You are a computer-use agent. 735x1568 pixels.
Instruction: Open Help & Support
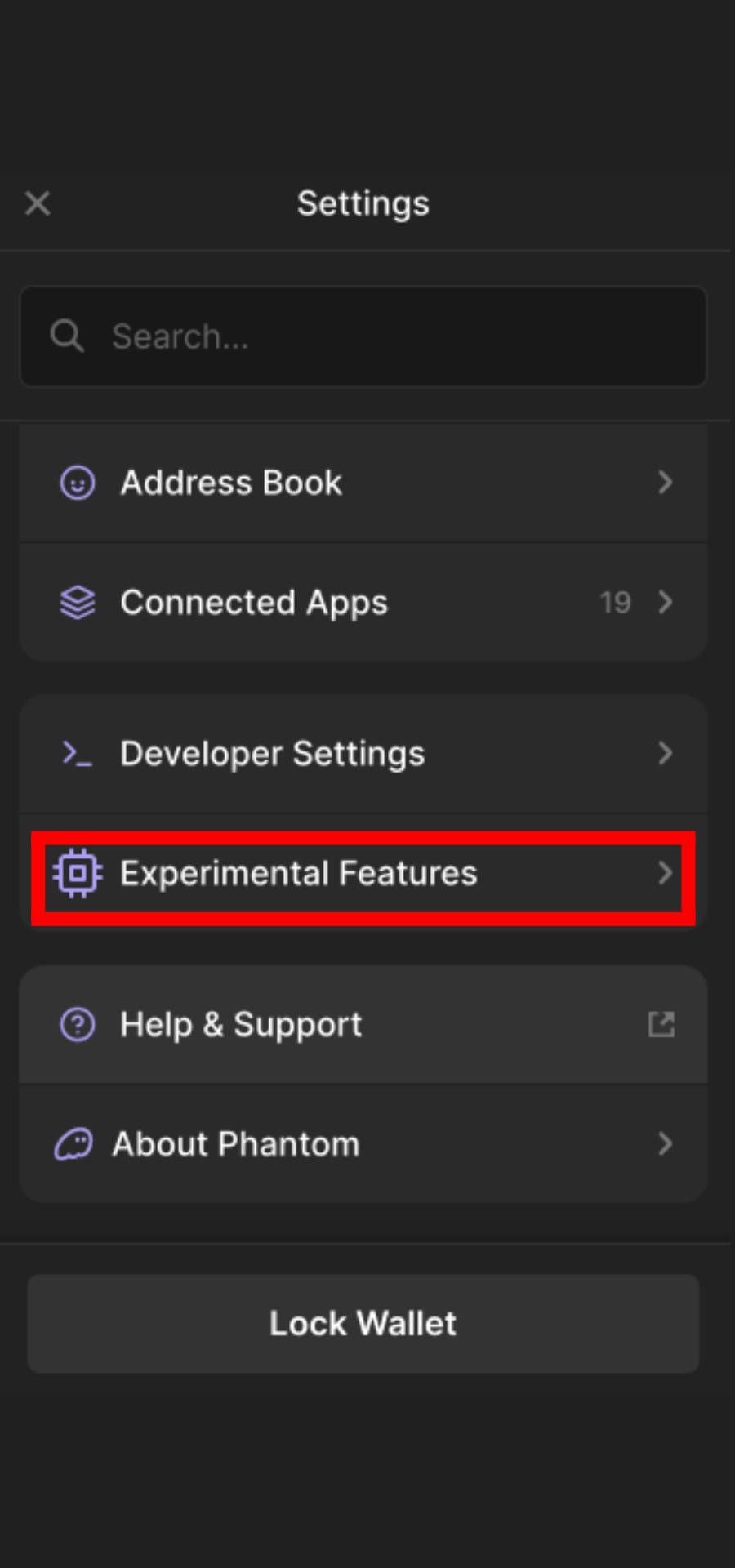pyautogui.click(x=363, y=1024)
